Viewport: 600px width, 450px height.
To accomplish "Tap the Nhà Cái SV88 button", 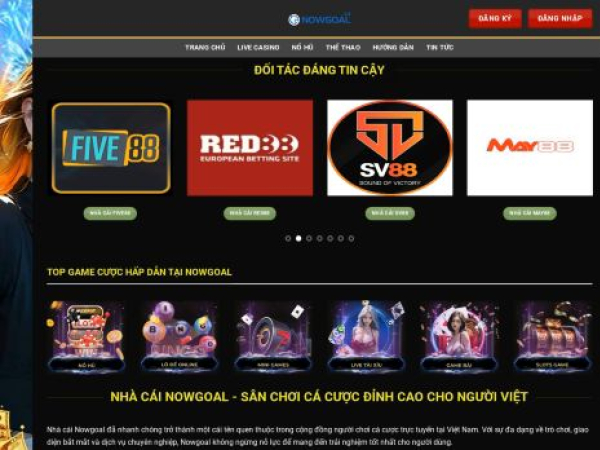I will (389, 213).
